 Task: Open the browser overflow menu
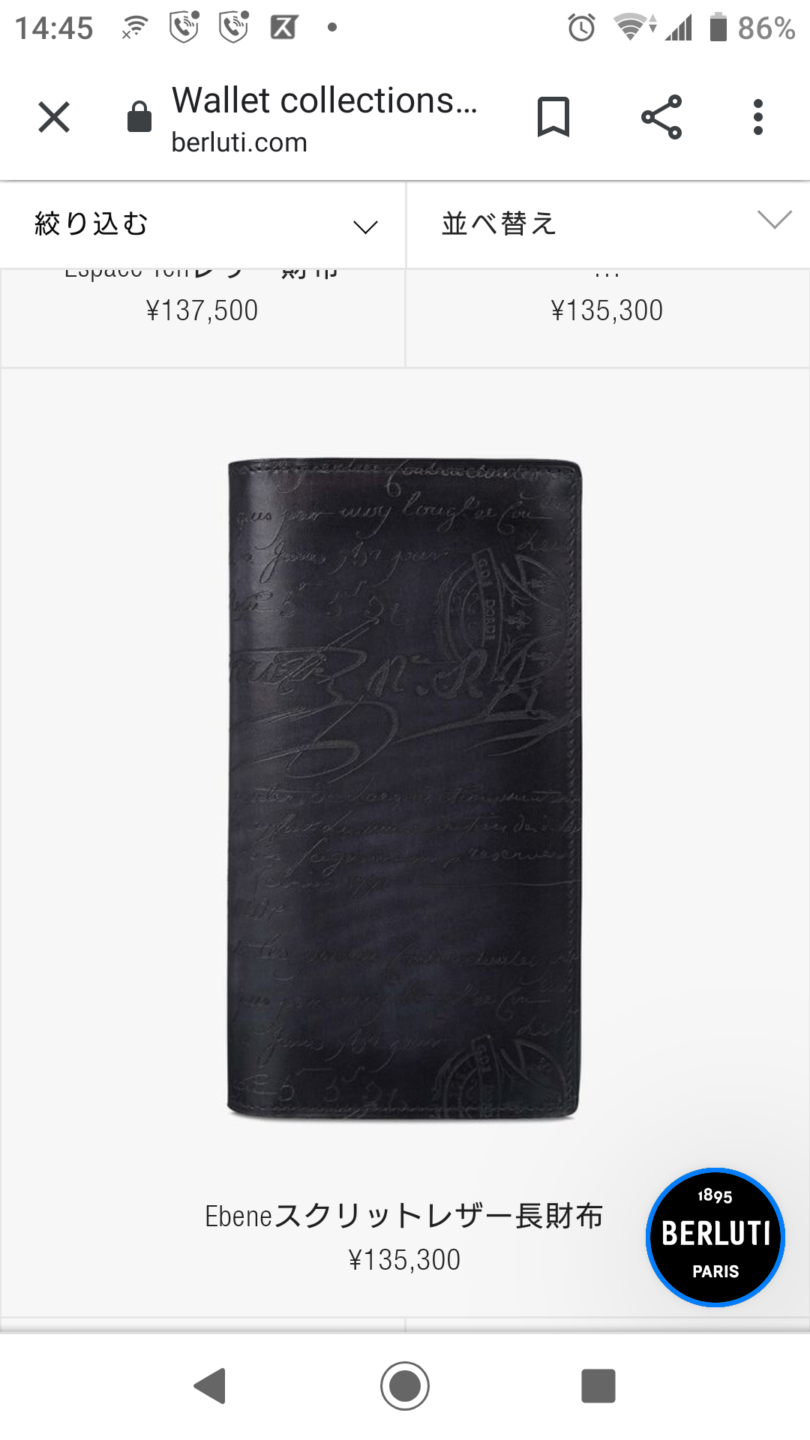pos(758,118)
